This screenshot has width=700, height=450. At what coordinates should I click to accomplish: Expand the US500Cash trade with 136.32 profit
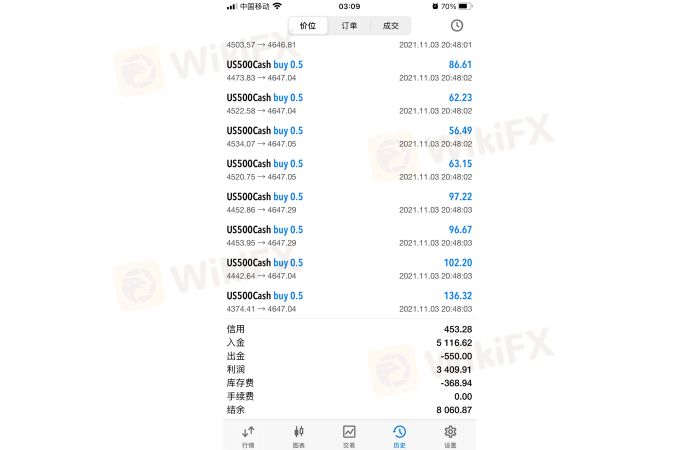[349, 301]
